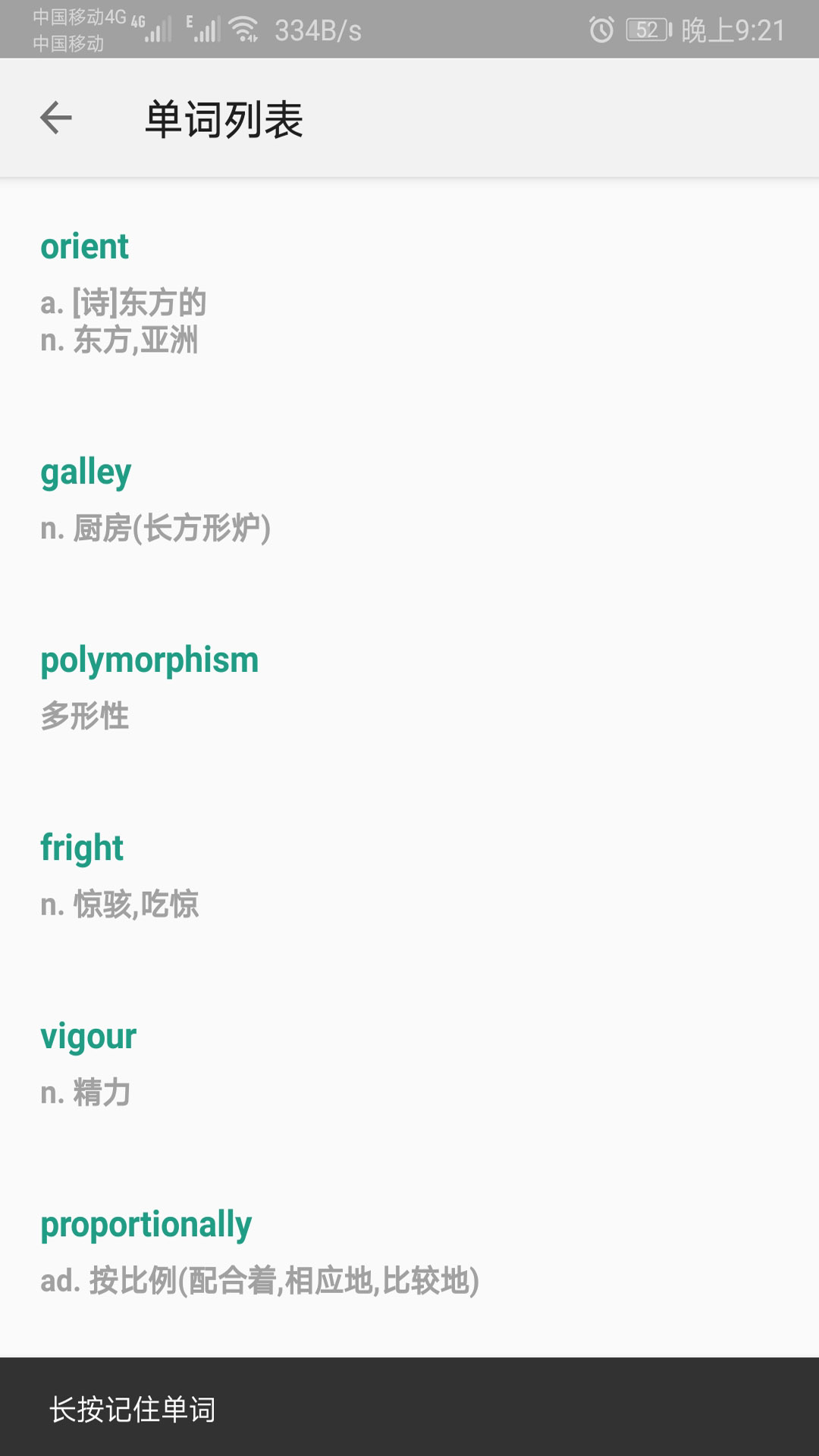Viewport: 819px width, 1456px height.
Task: Tap the battery indicator showing 52
Action: (x=648, y=29)
